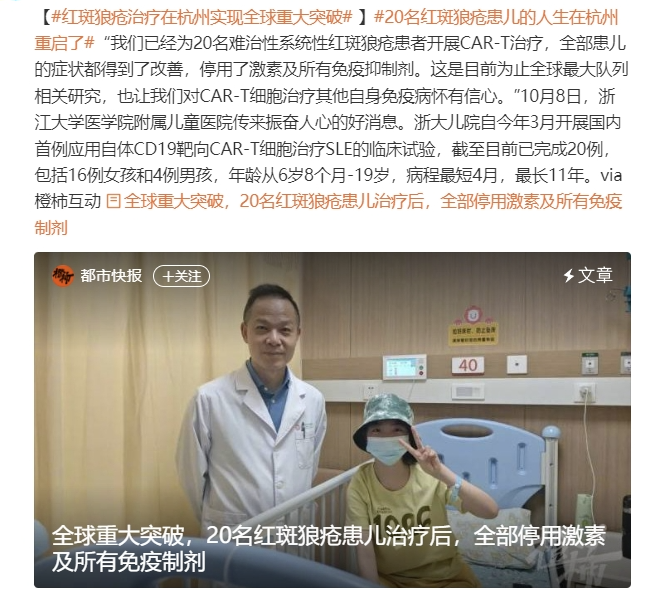
Task: Follow 都市快报 with +关注 button
Action: click(x=181, y=275)
